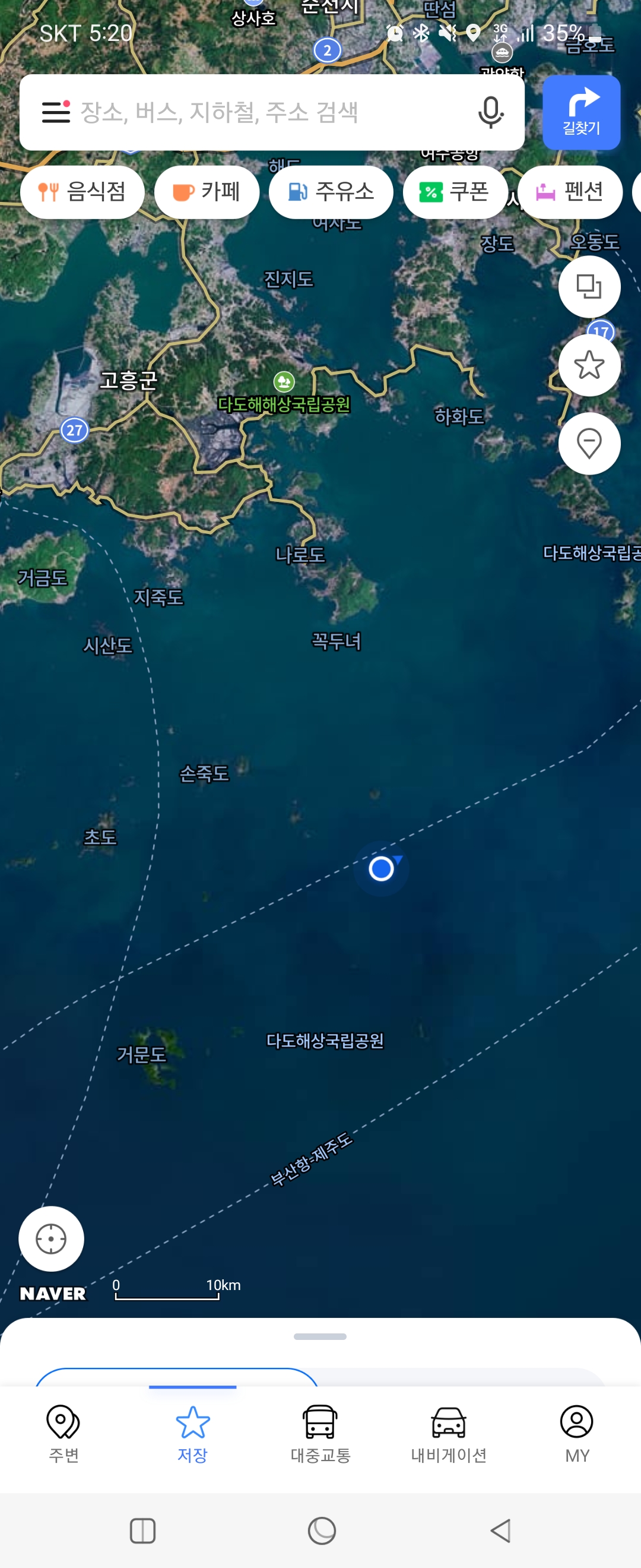Select the 카페 chip
The image size is (641, 1568).
click(207, 192)
